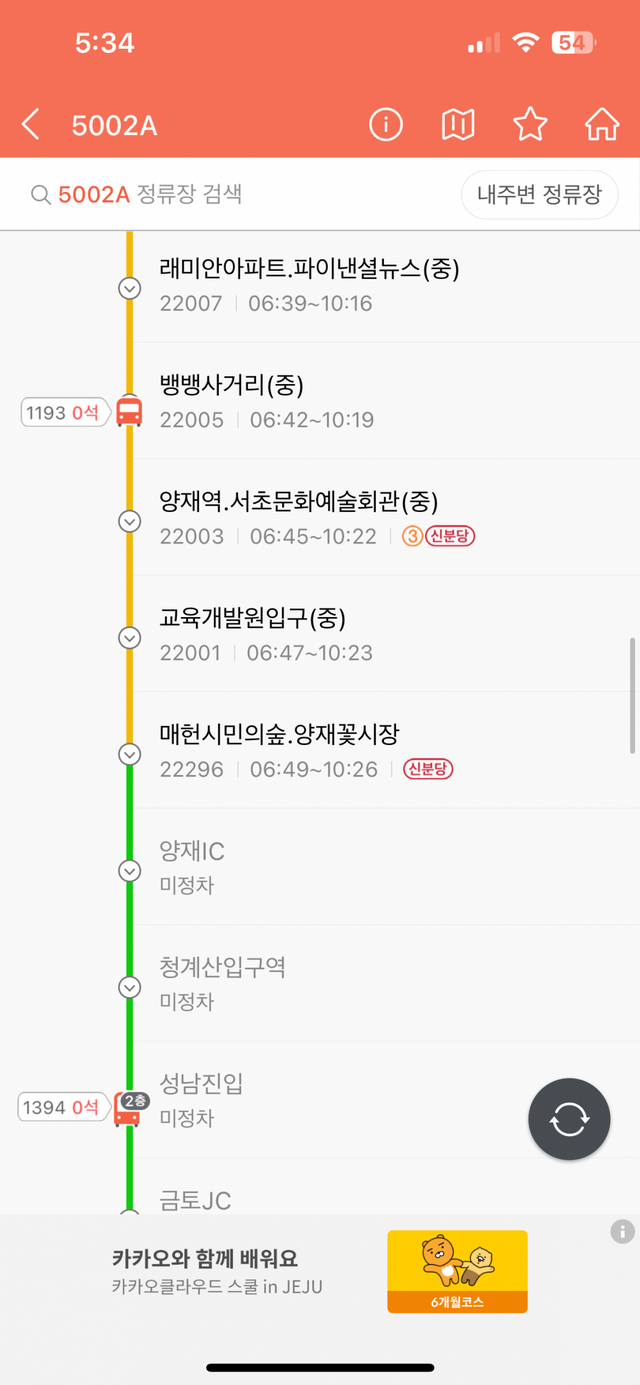
Task: Tap bus 1193 on the route line
Action: click(x=129, y=411)
